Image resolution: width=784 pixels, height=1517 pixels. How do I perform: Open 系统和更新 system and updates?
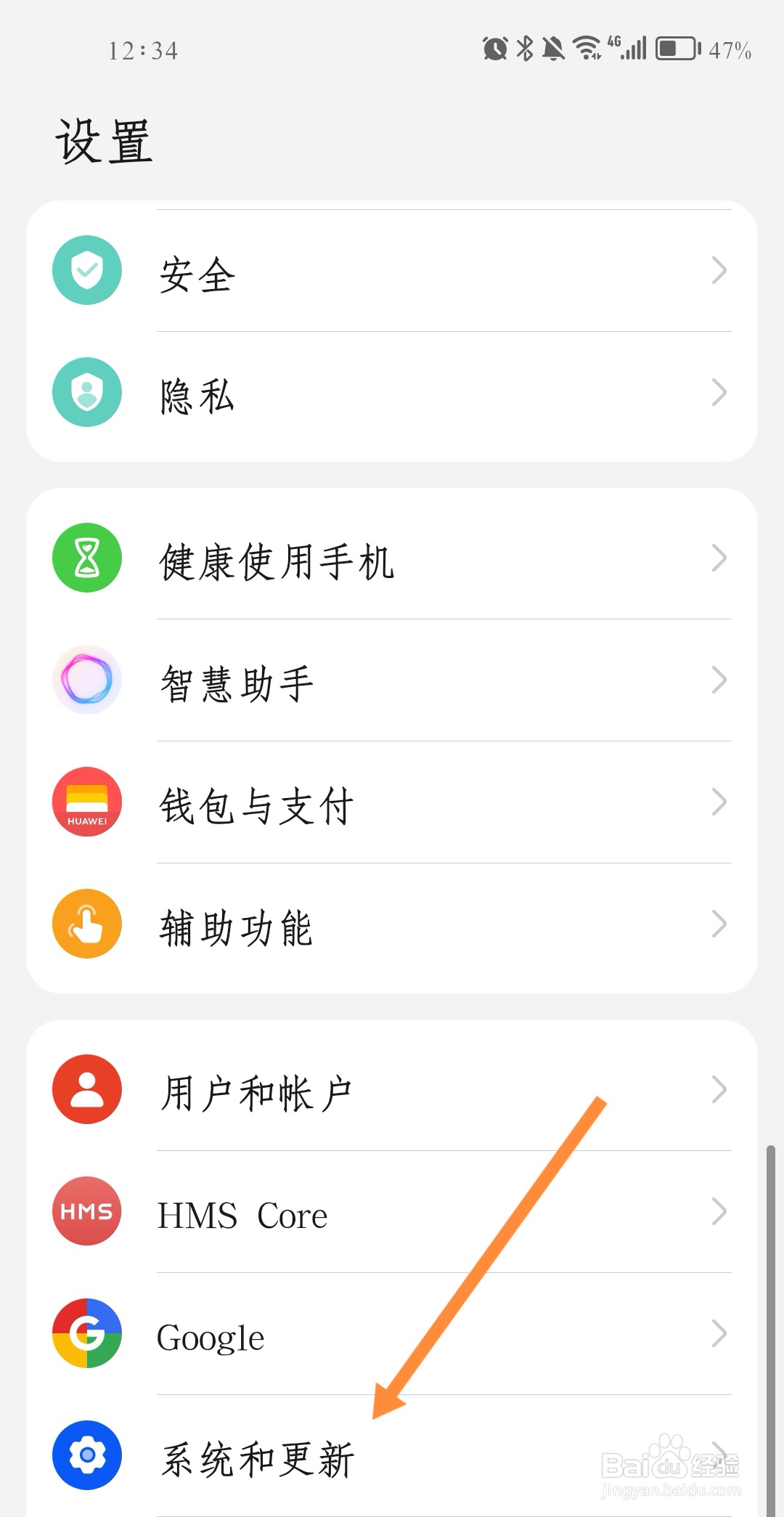point(392,1455)
